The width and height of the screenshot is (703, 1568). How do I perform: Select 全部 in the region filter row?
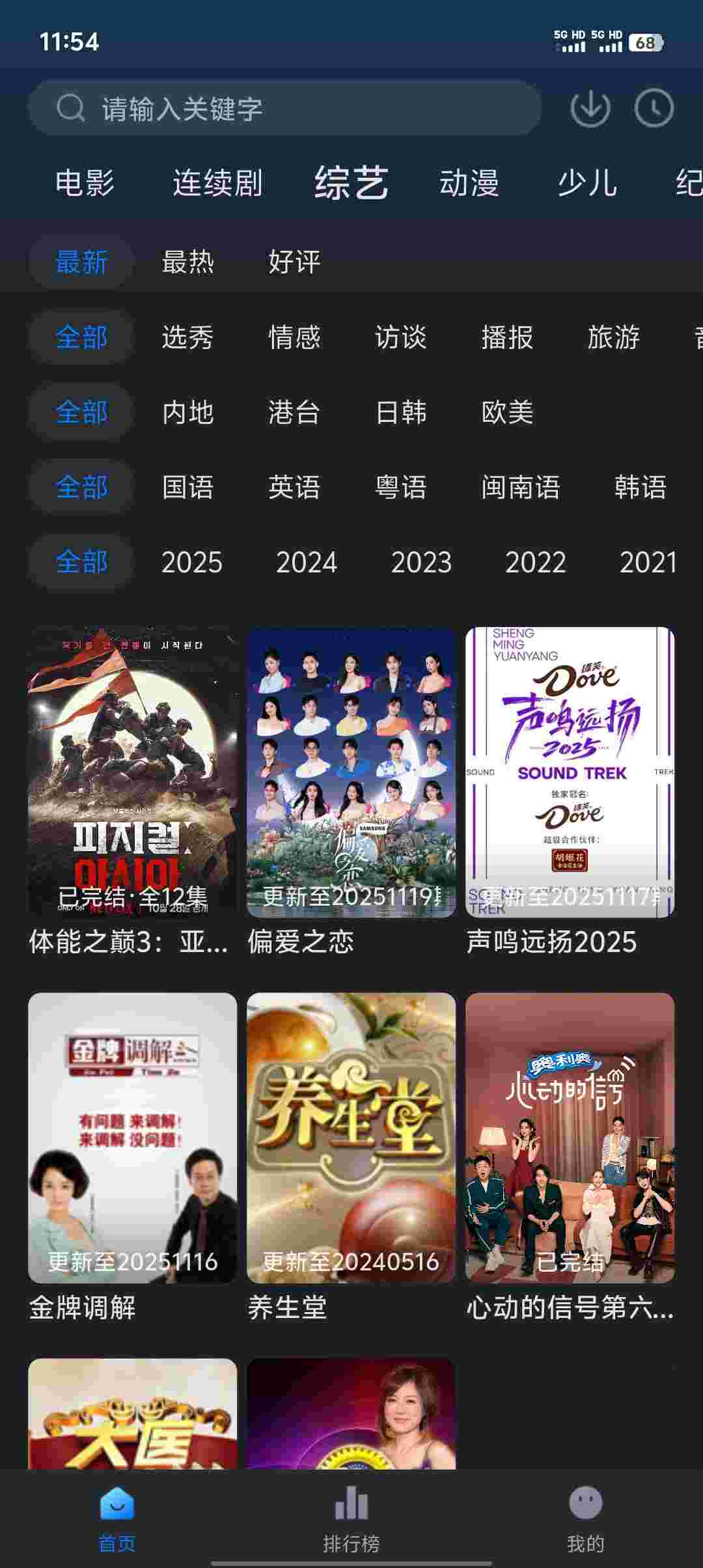[x=80, y=413]
